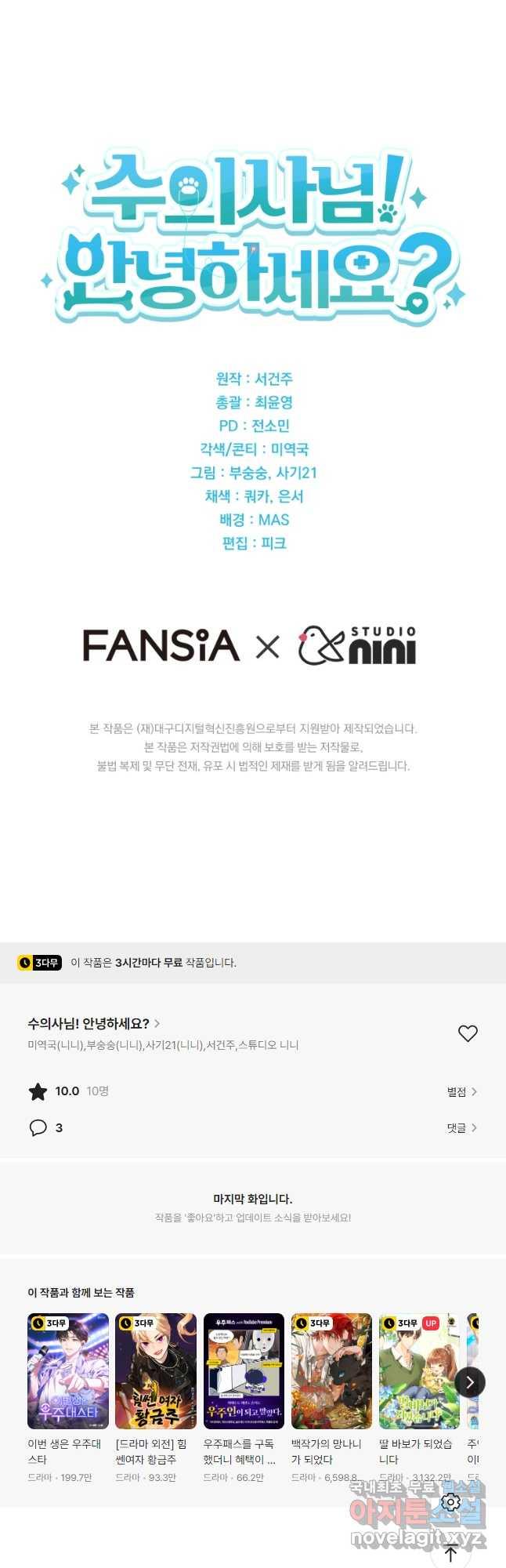Image resolution: width=506 pixels, height=1568 pixels.
Task: Like this webtoon with the heart icon
Action: coord(468,1033)
